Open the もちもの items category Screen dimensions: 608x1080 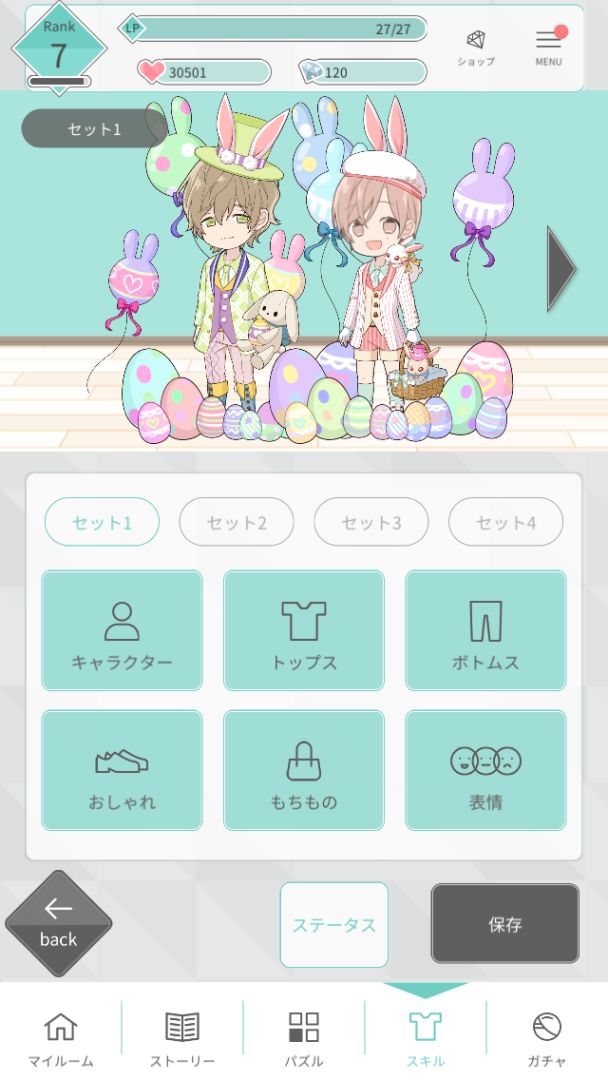pyautogui.click(x=303, y=770)
